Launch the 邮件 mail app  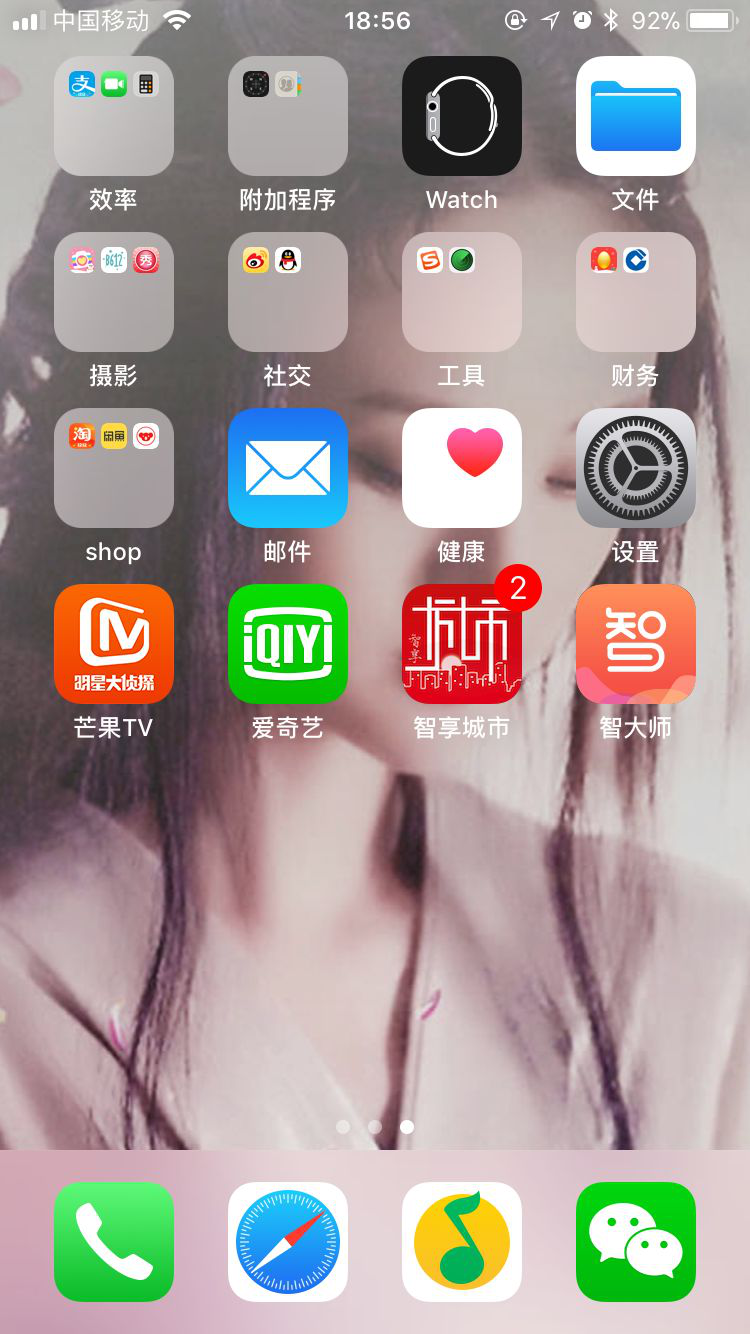point(287,468)
